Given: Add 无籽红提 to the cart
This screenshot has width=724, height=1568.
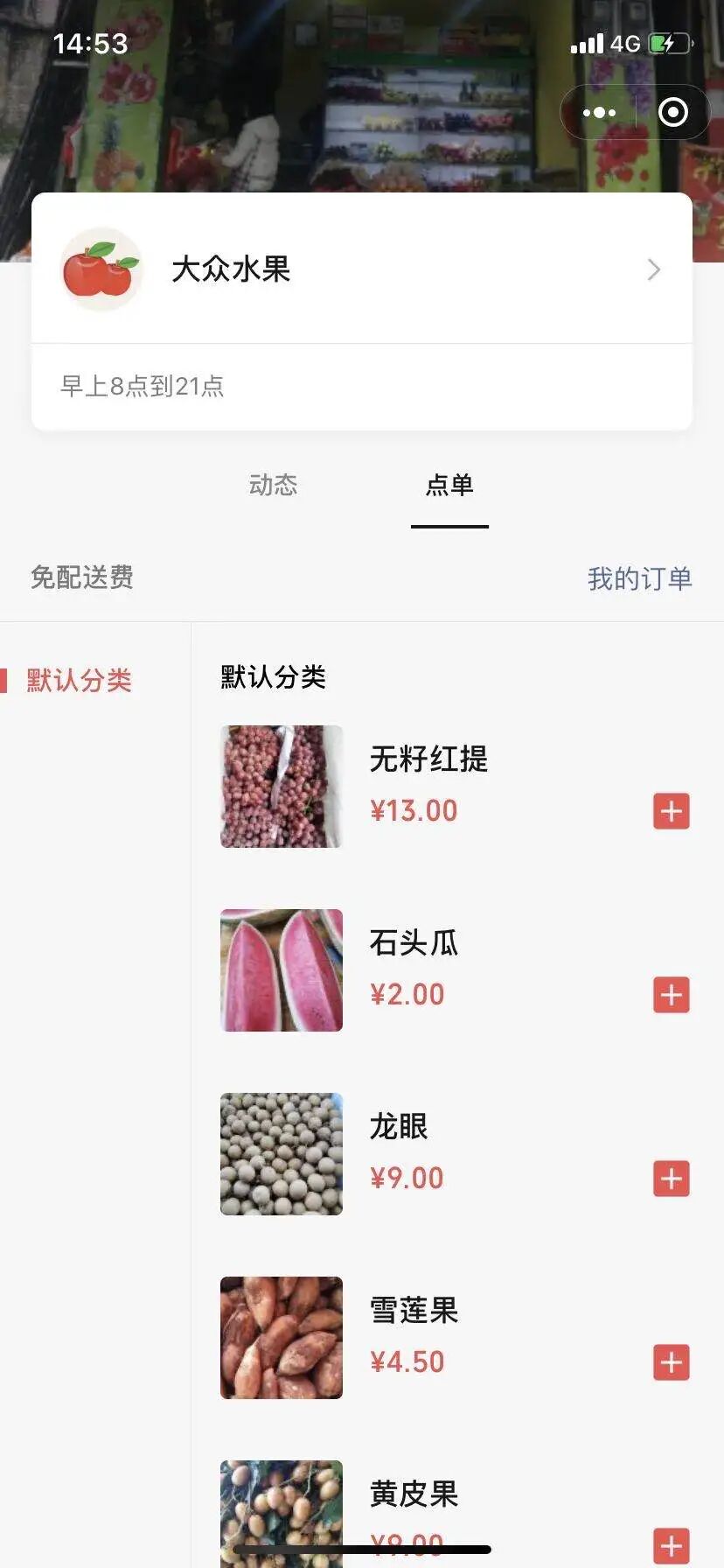Looking at the screenshot, I should [x=671, y=811].
